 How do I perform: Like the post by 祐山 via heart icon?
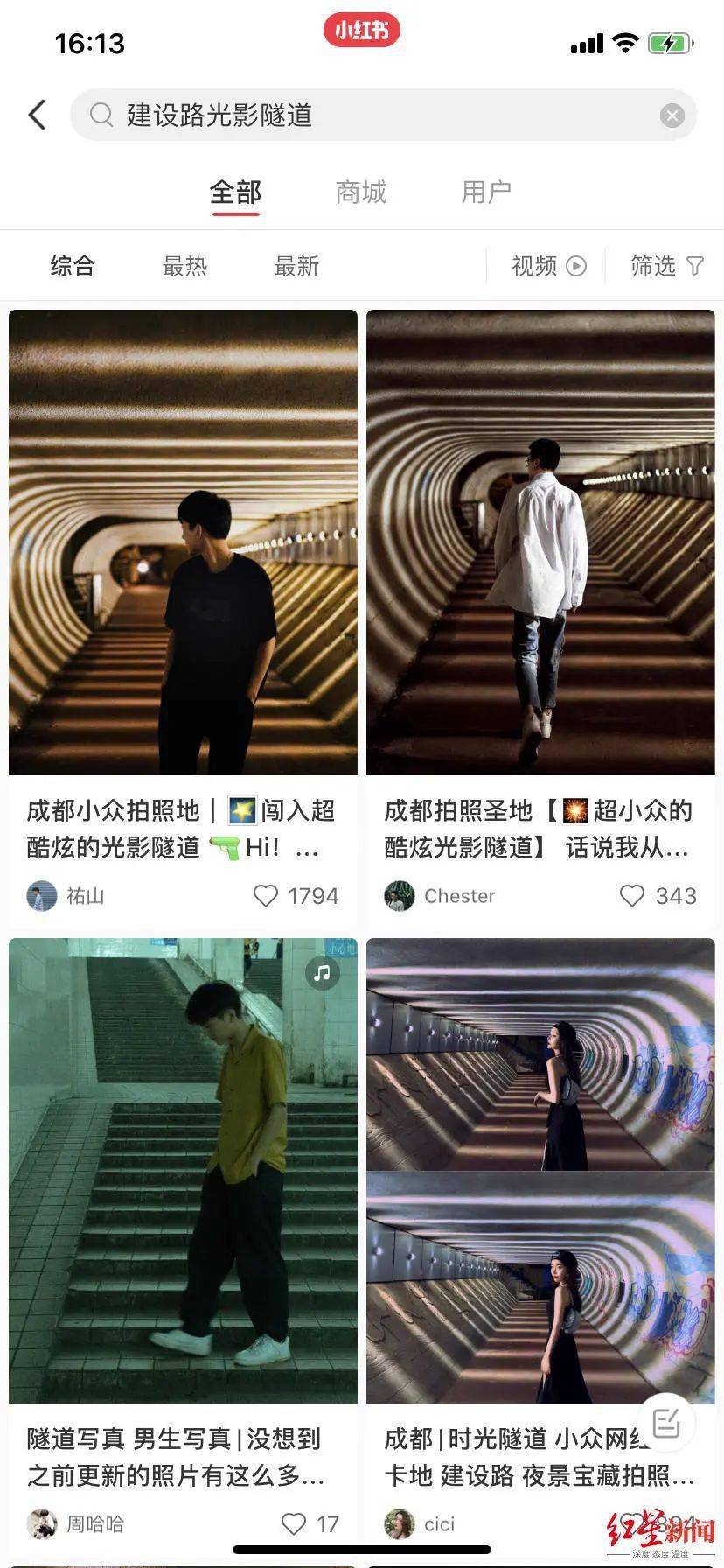pyautogui.click(x=264, y=896)
